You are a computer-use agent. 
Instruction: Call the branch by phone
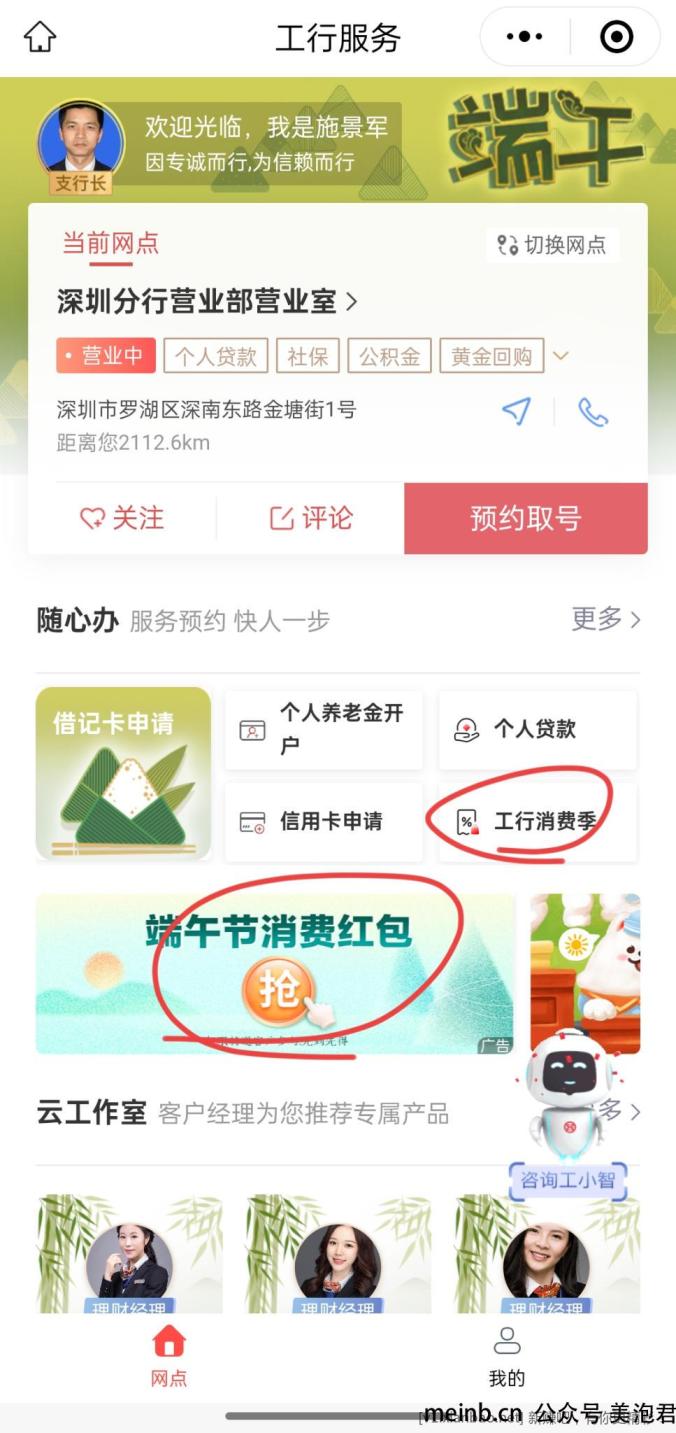tap(593, 412)
